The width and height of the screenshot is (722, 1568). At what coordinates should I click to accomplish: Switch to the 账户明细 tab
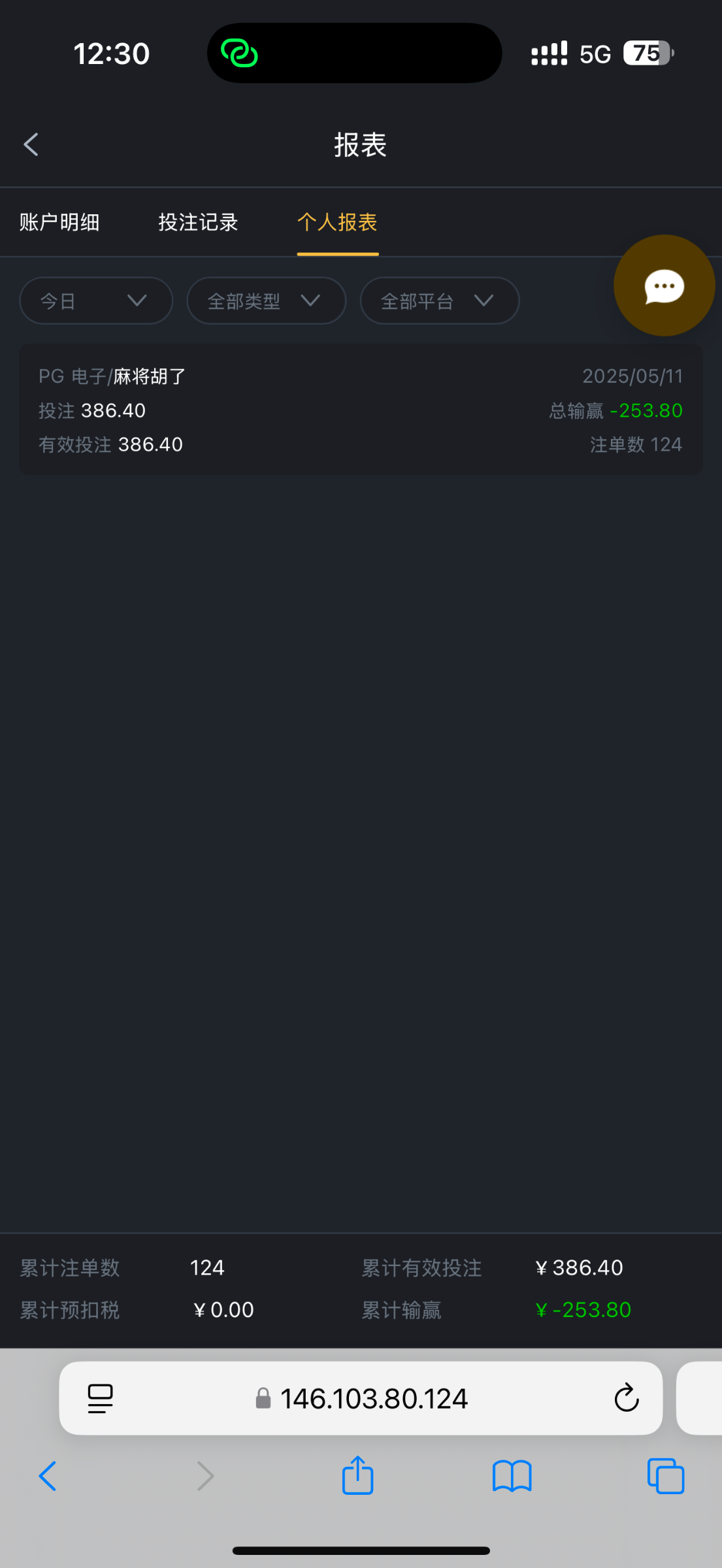59,222
